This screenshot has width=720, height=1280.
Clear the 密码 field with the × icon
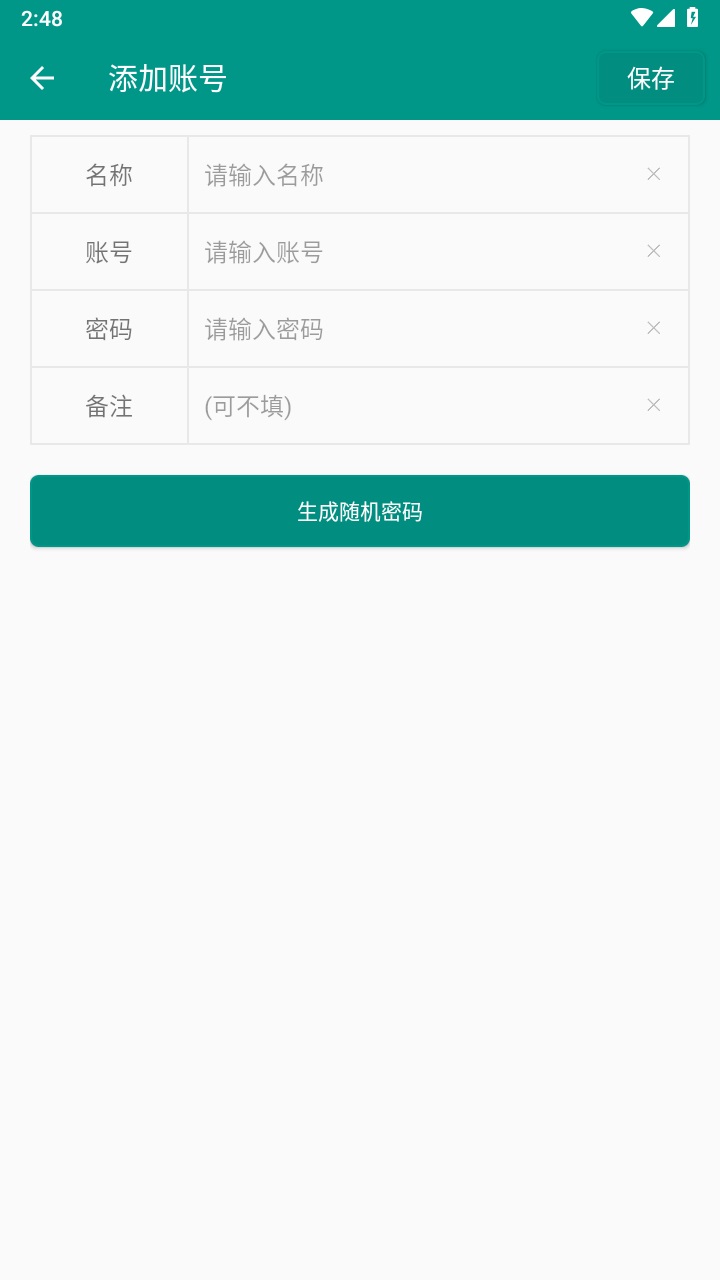point(653,328)
